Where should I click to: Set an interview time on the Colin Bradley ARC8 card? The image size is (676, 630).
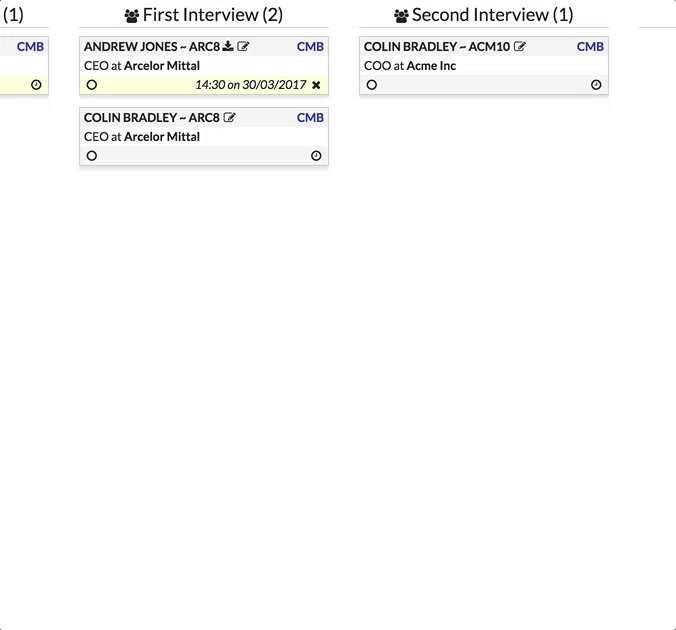(x=316, y=156)
